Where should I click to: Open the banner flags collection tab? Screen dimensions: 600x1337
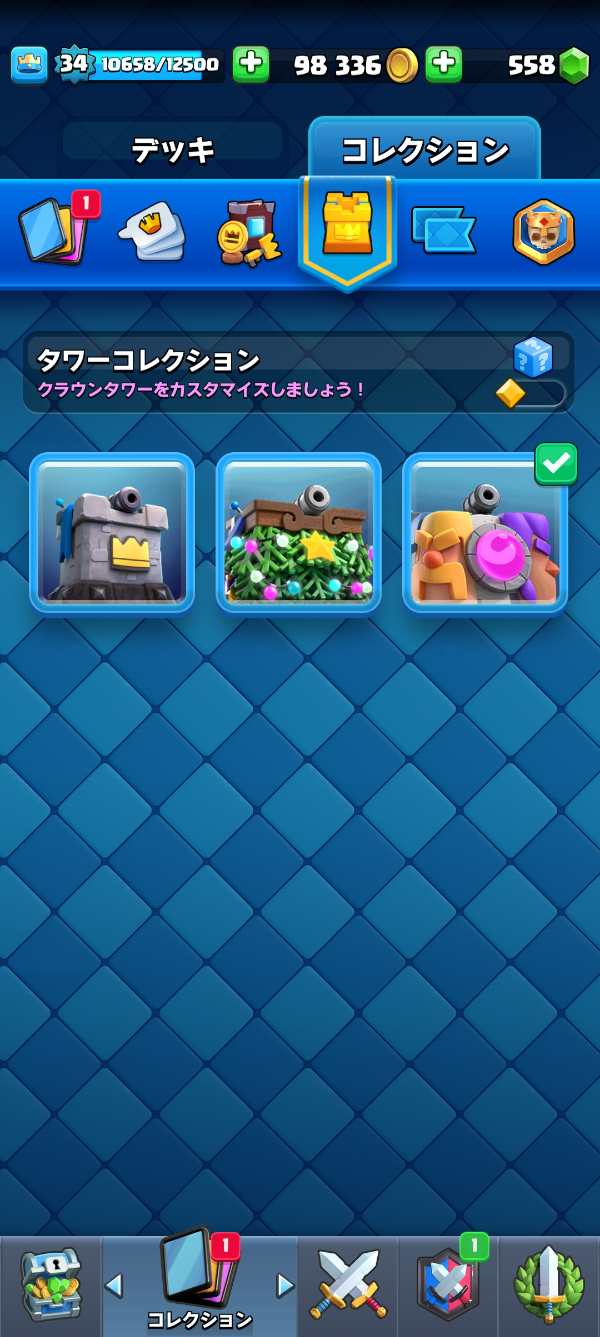coord(443,232)
